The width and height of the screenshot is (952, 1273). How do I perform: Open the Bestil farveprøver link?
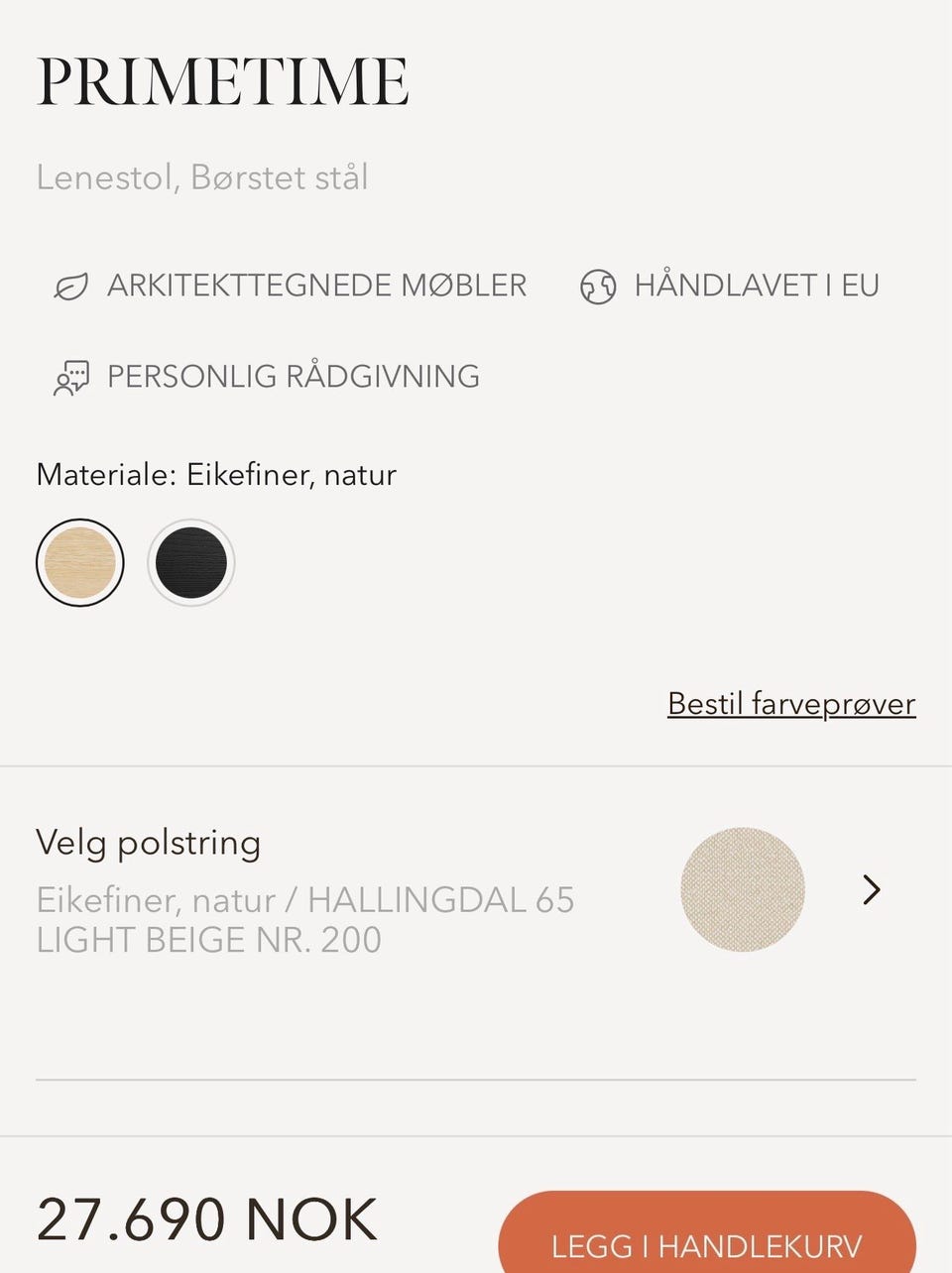tap(790, 704)
